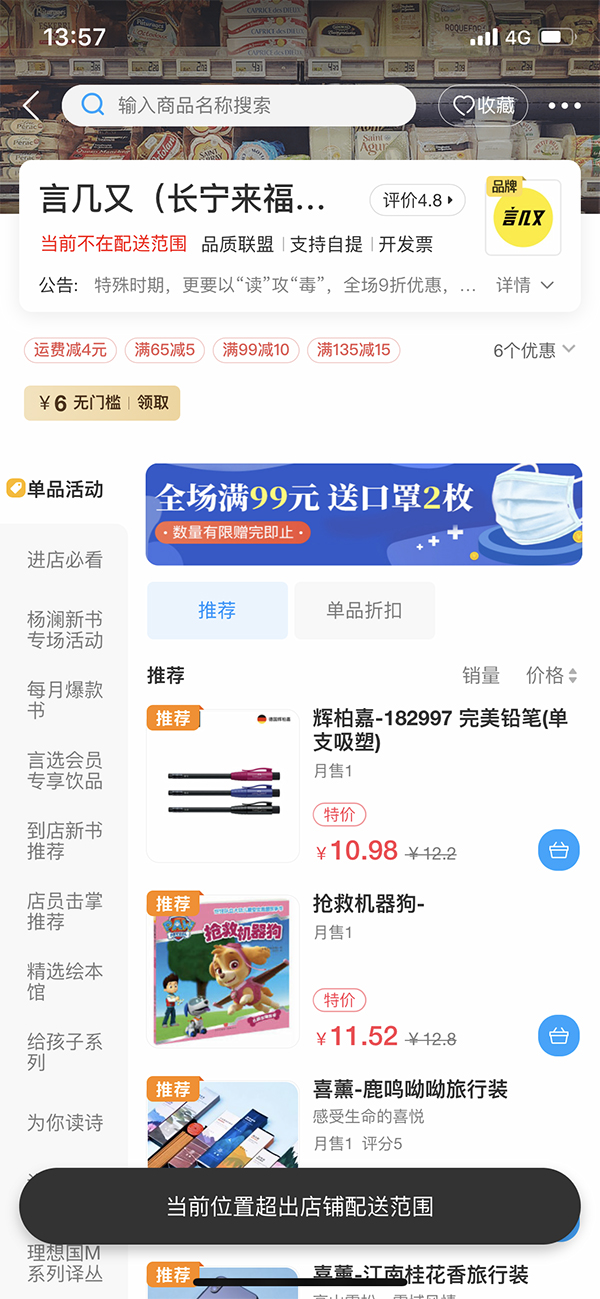Add 辉柏嘉 完美铅笔 to cart
600x1299 pixels.
point(559,851)
